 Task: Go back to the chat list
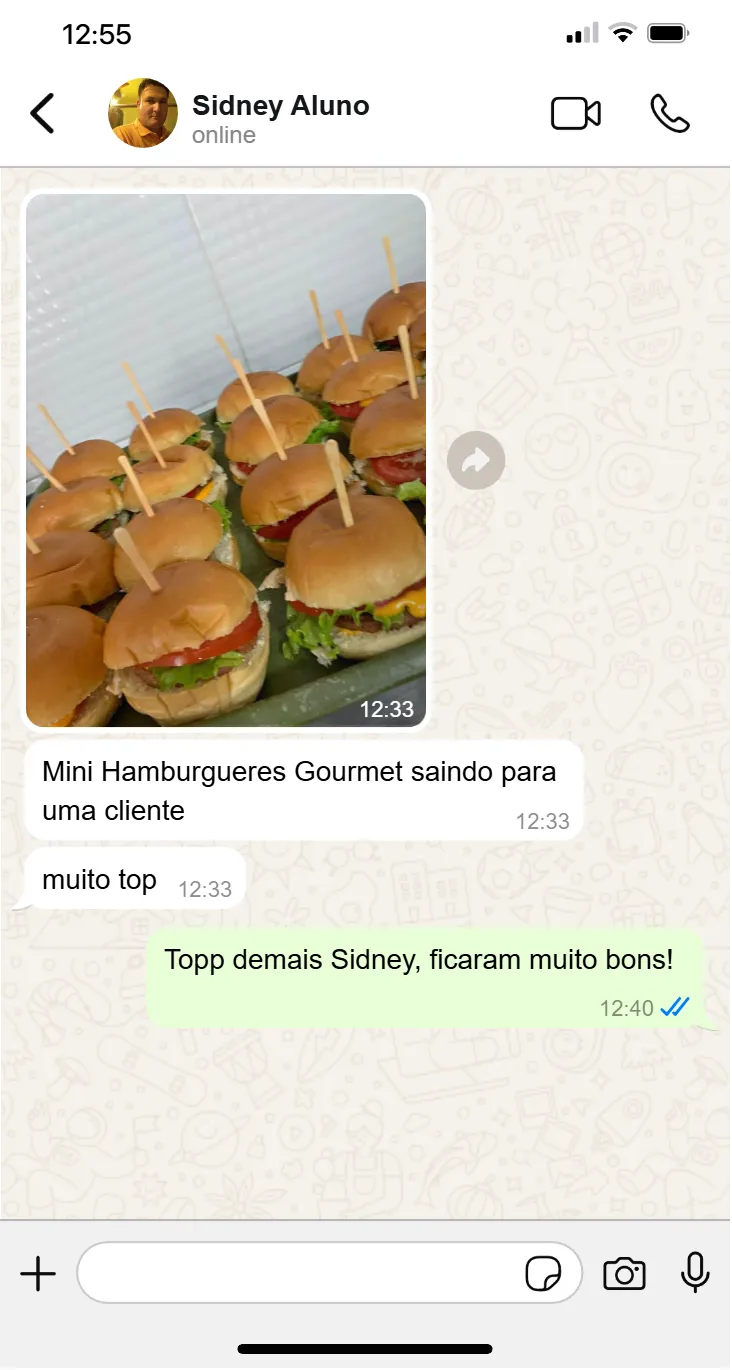coord(42,113)
